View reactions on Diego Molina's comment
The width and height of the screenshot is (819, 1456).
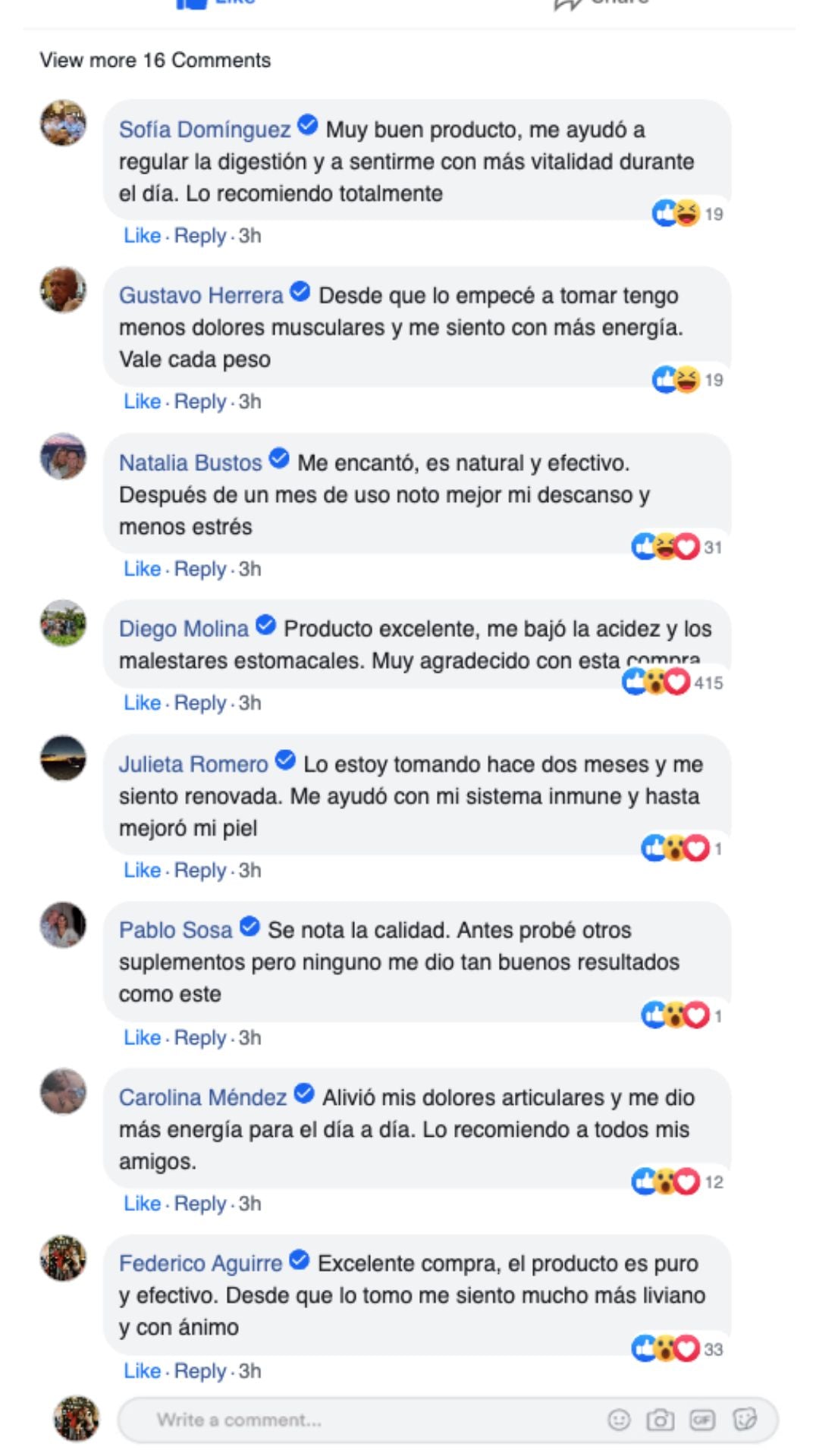pyautogui.click(x=671, y=682)
